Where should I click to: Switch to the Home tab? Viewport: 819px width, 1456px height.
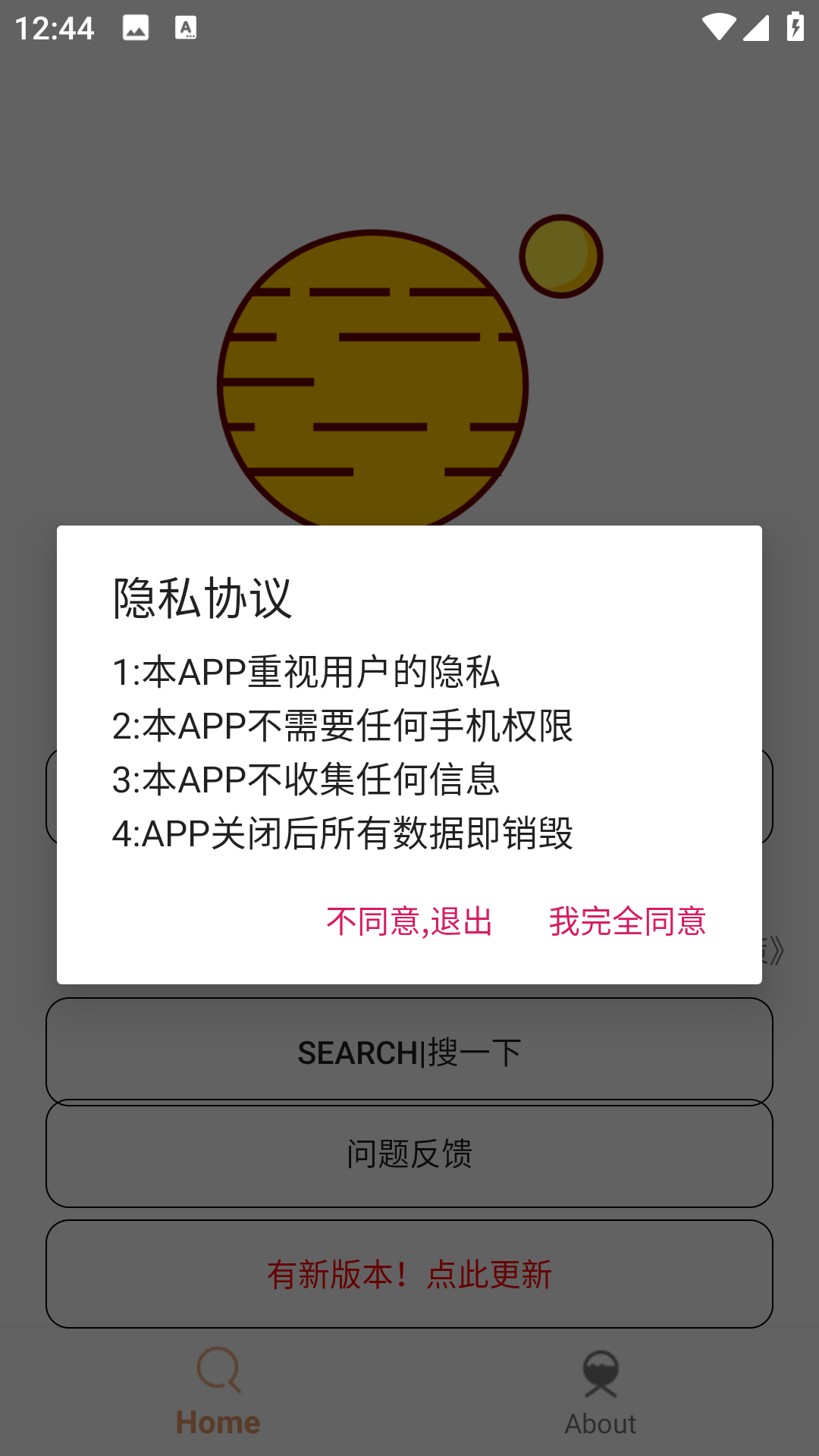click(x=218, y=1393)
